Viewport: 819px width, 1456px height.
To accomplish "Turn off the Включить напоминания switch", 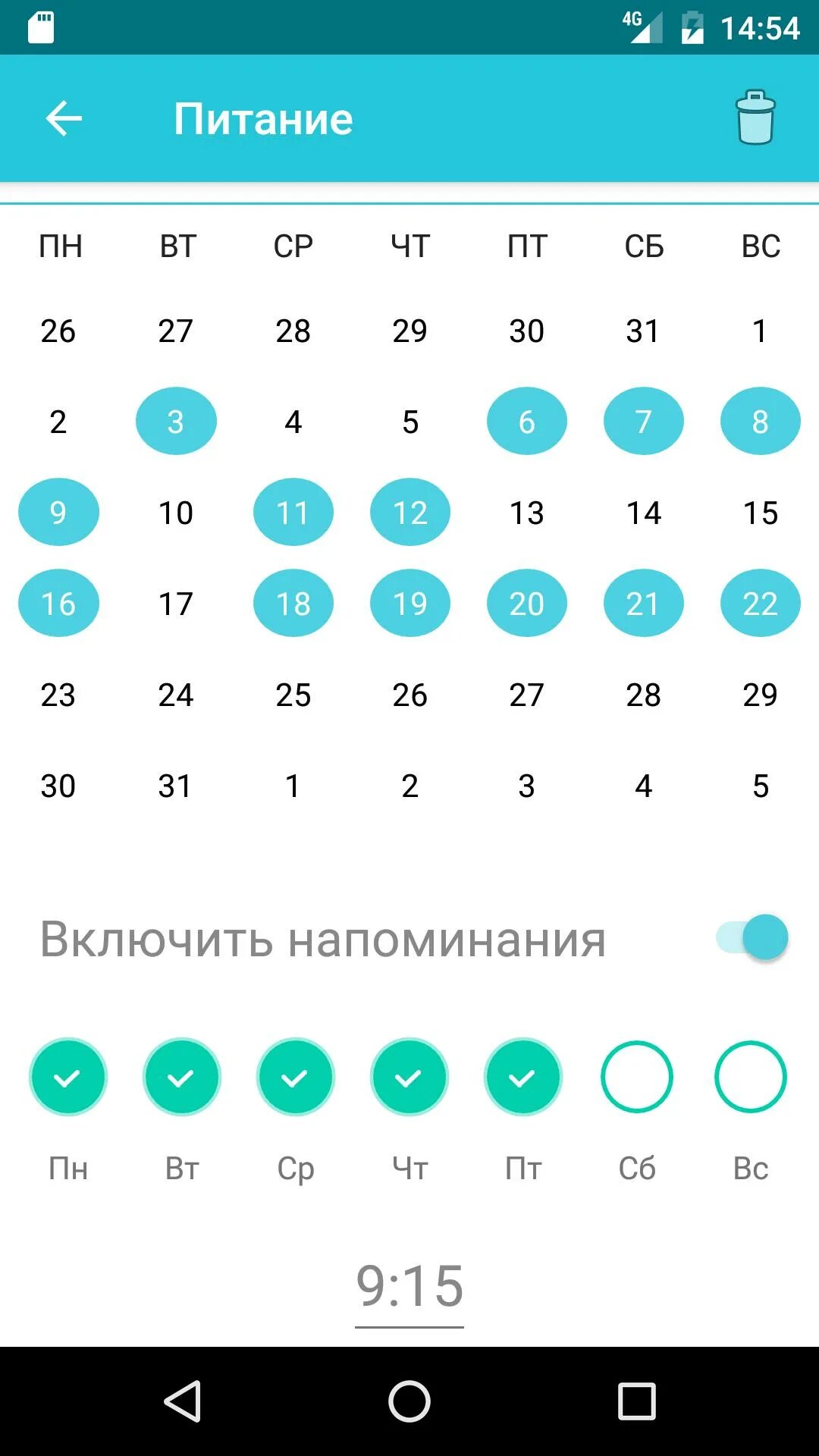I will tap(752, 937).
